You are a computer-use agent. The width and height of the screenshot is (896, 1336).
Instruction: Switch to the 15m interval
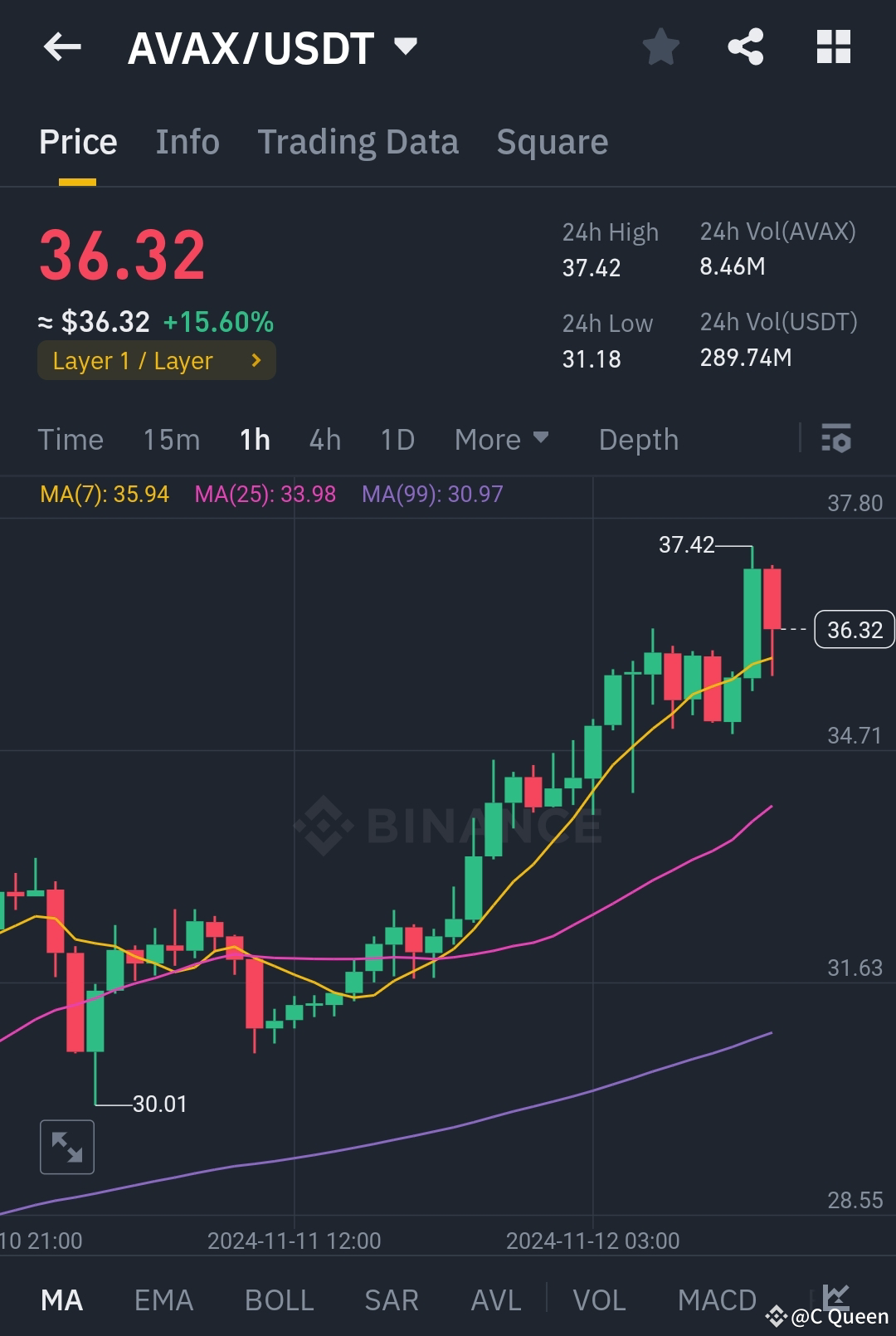171,439
